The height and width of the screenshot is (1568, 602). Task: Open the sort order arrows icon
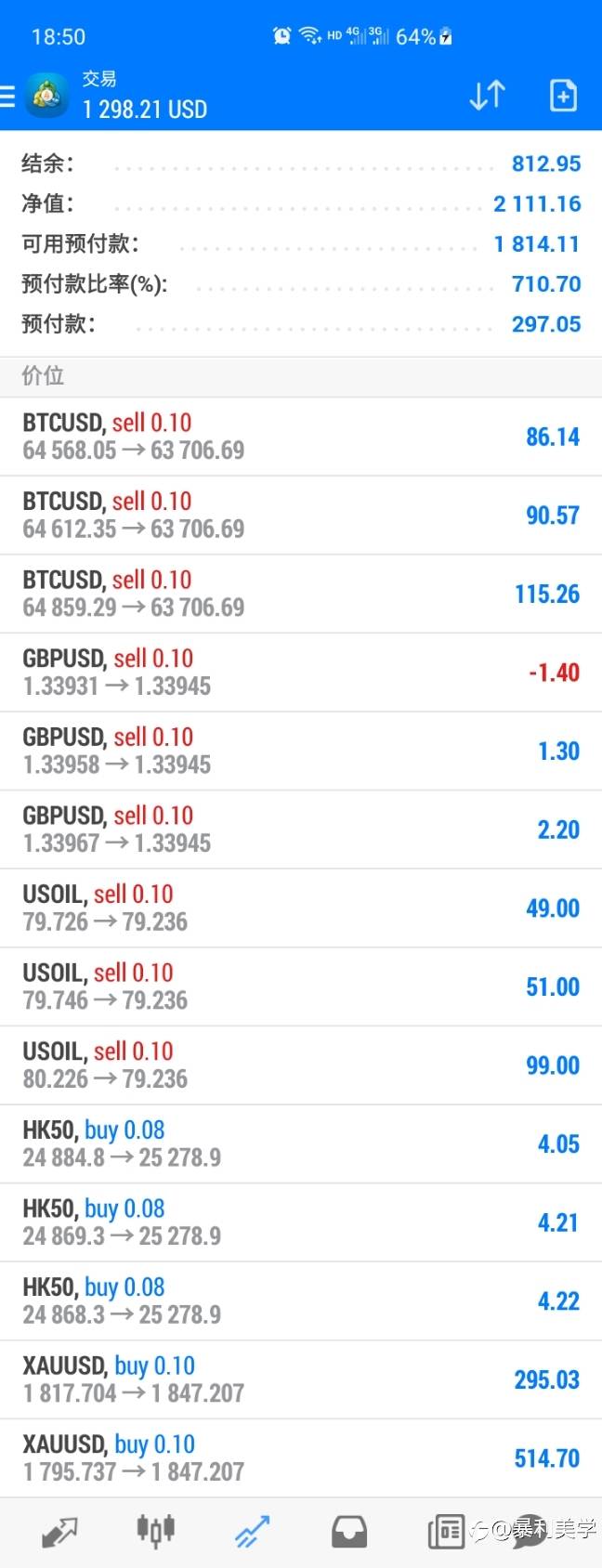pyautogui.click(x=487, y=96)
